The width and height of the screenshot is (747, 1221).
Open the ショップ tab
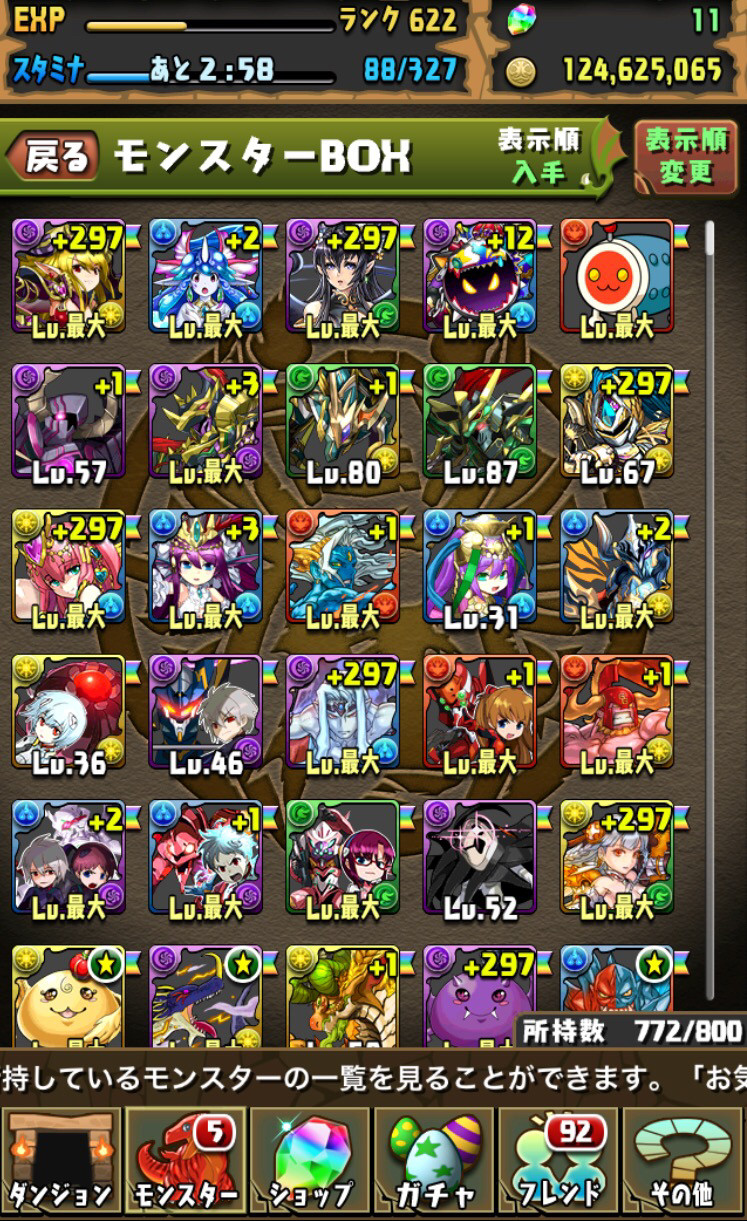pyautogui.click(x=310, y=1160)
